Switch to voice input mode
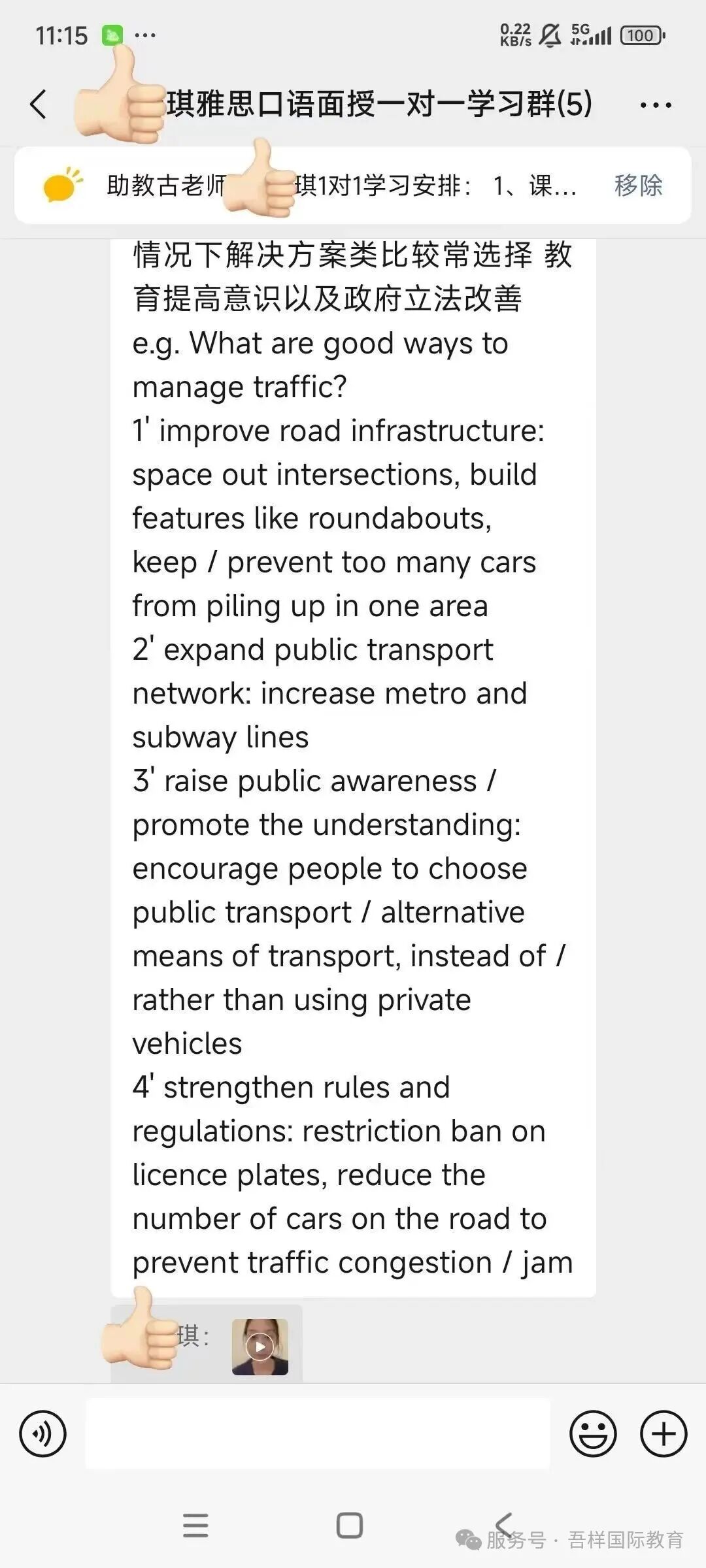 point(43,1434)
